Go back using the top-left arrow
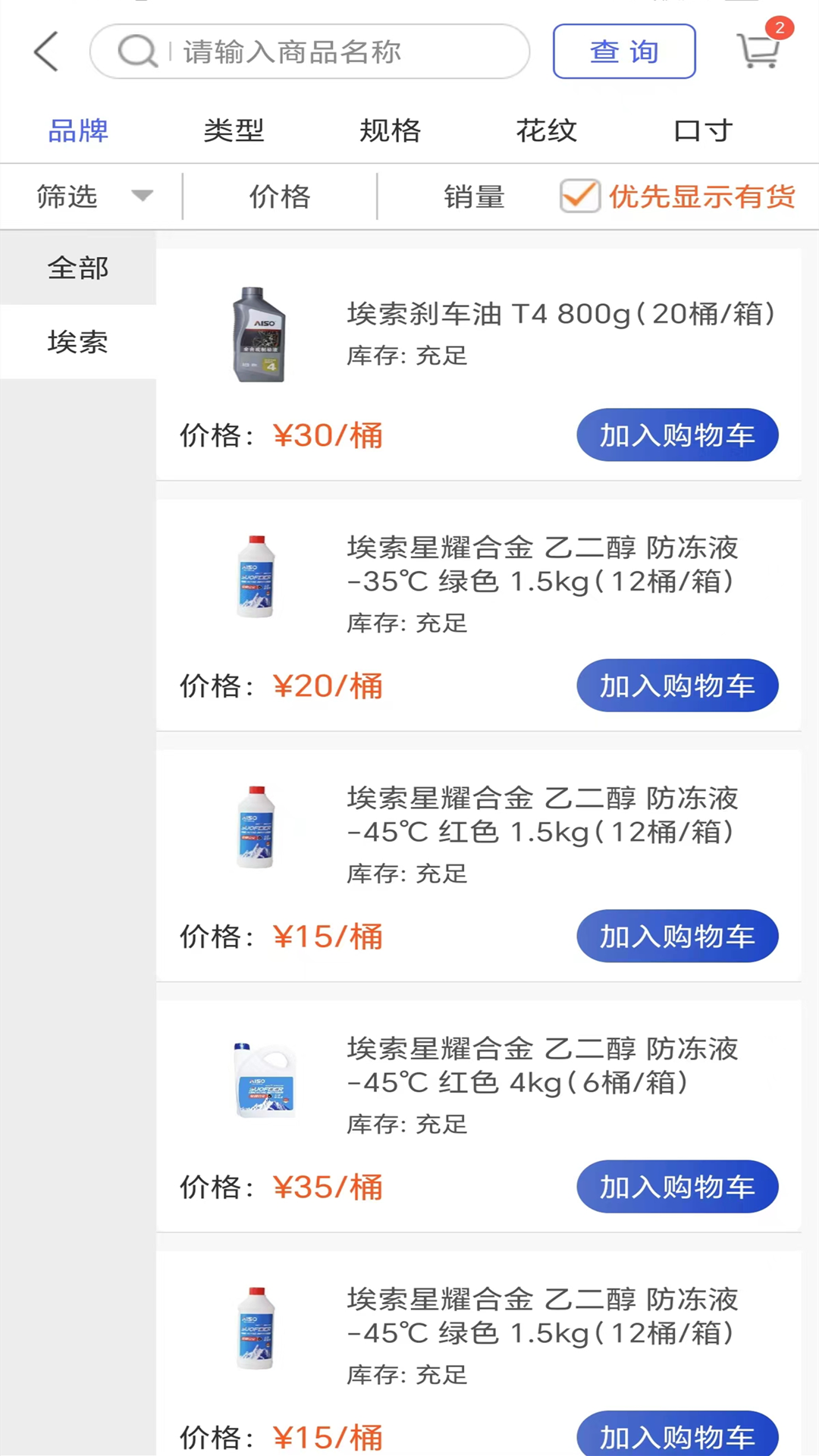The image size is (819, 1456). pos(47,52)
